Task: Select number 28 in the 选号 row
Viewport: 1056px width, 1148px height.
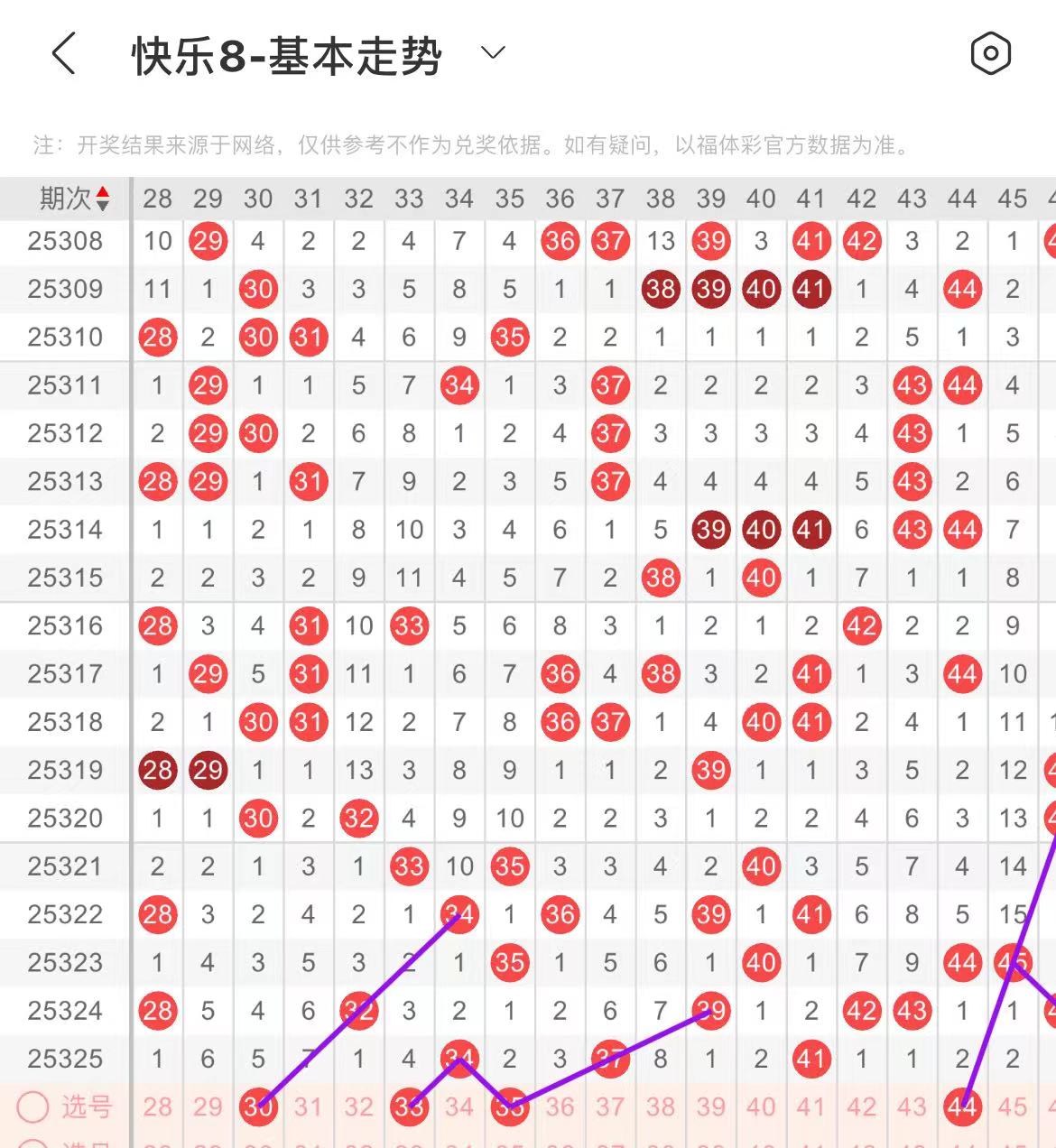Action: 157,1106
